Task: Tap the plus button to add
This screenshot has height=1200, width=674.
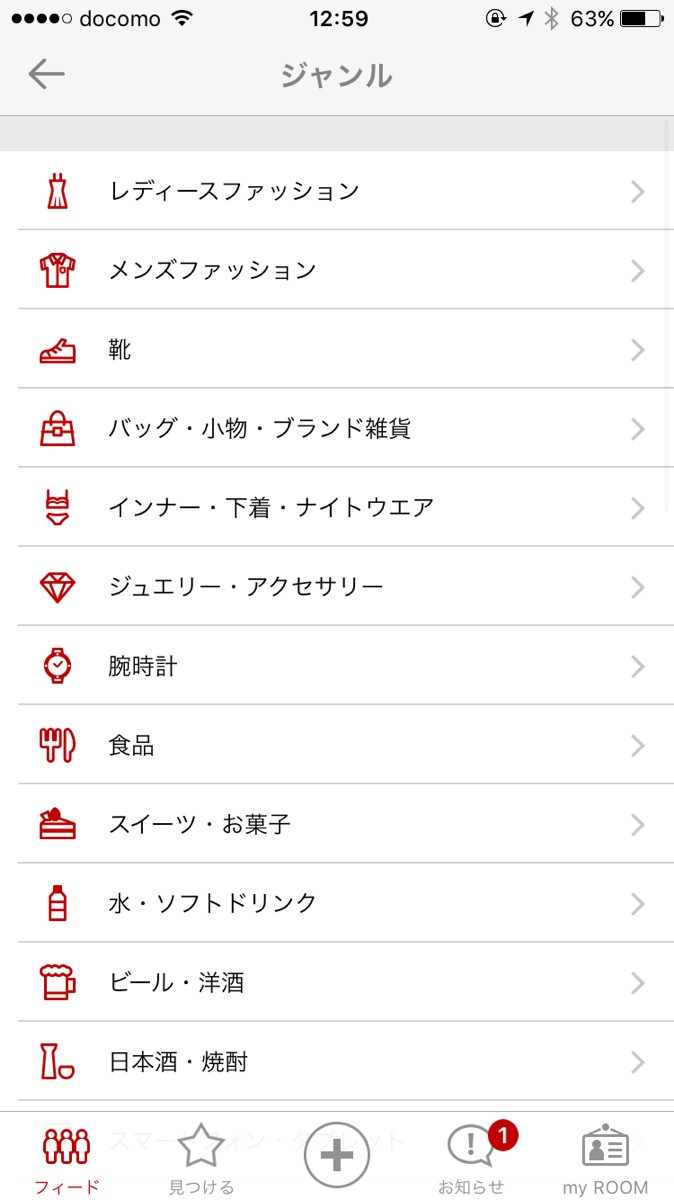Action: coord(337,1156)
